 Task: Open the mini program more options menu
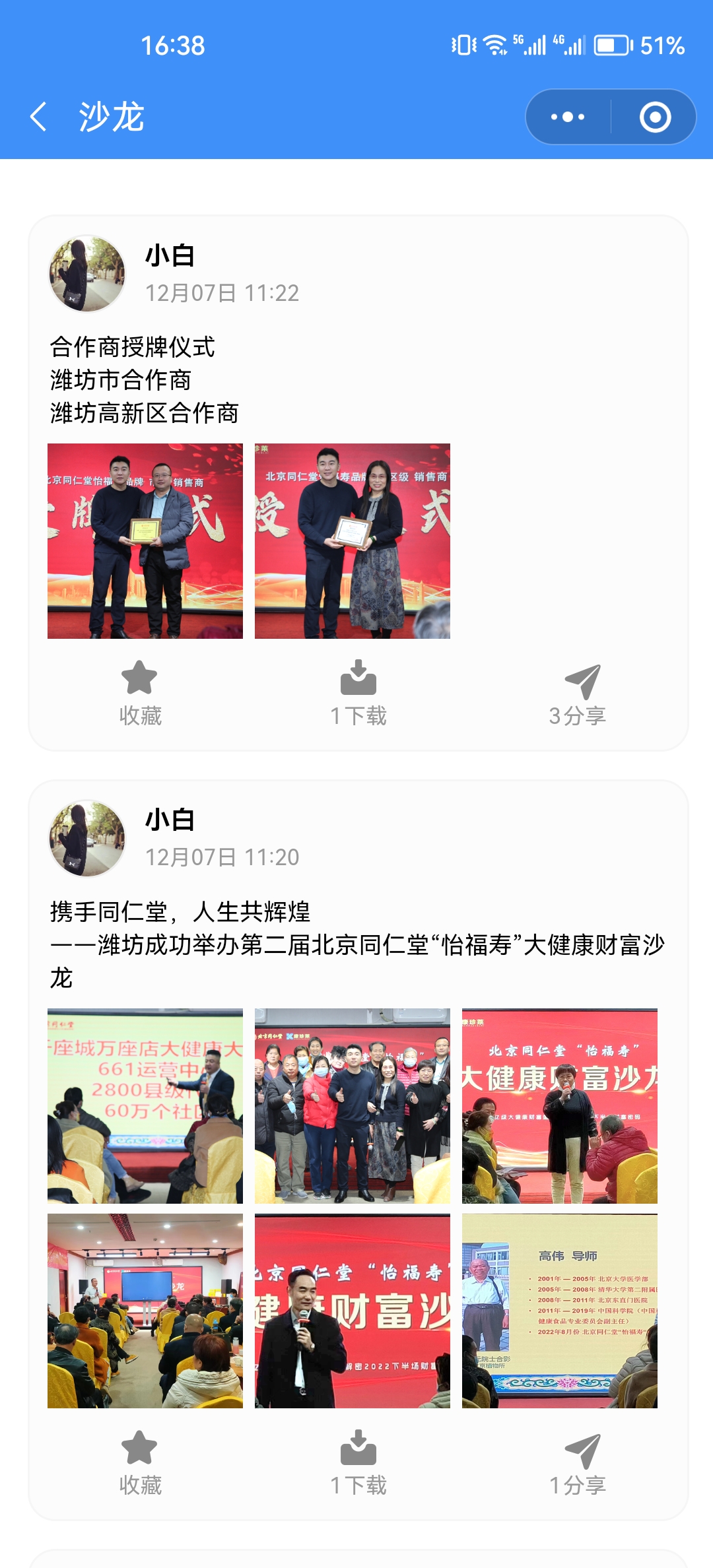click(x=568, y=117)
